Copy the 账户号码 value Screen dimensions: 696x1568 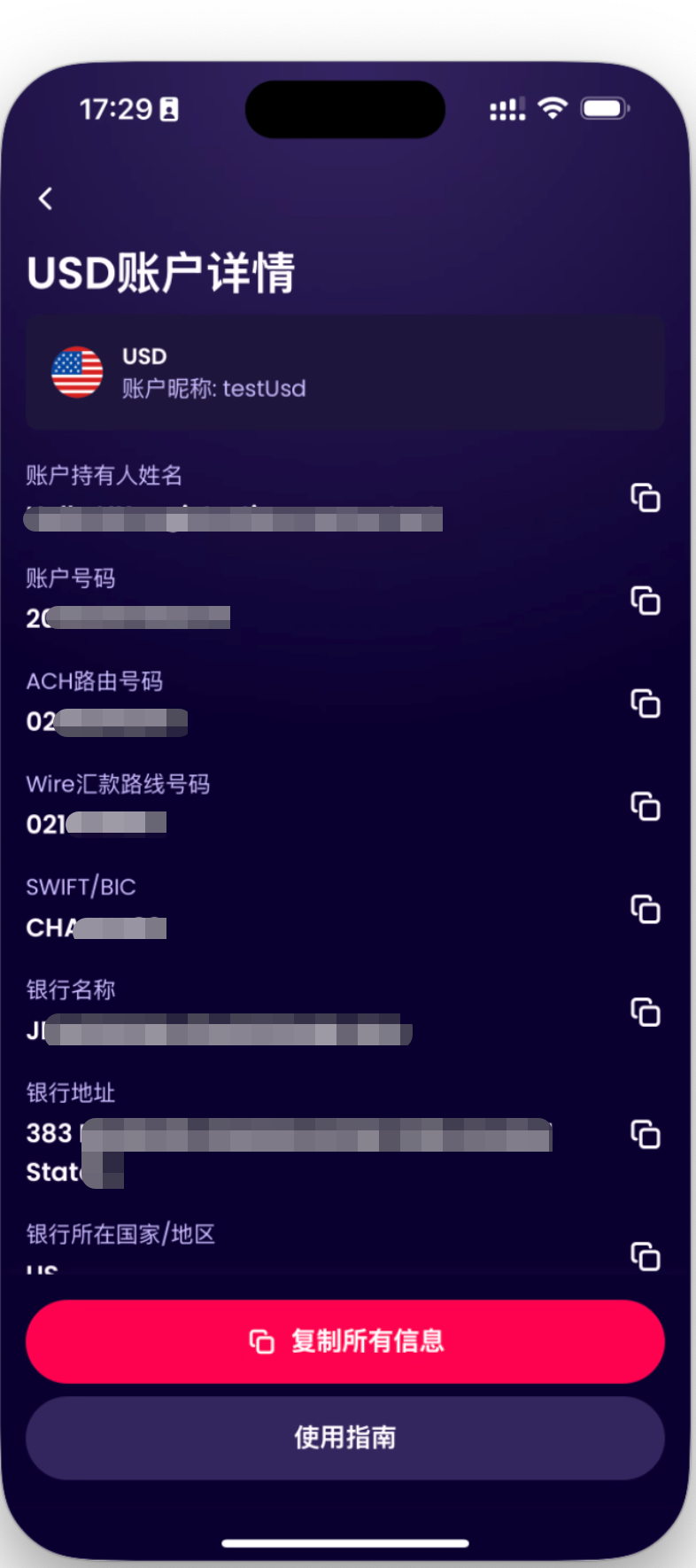(646, 601)
